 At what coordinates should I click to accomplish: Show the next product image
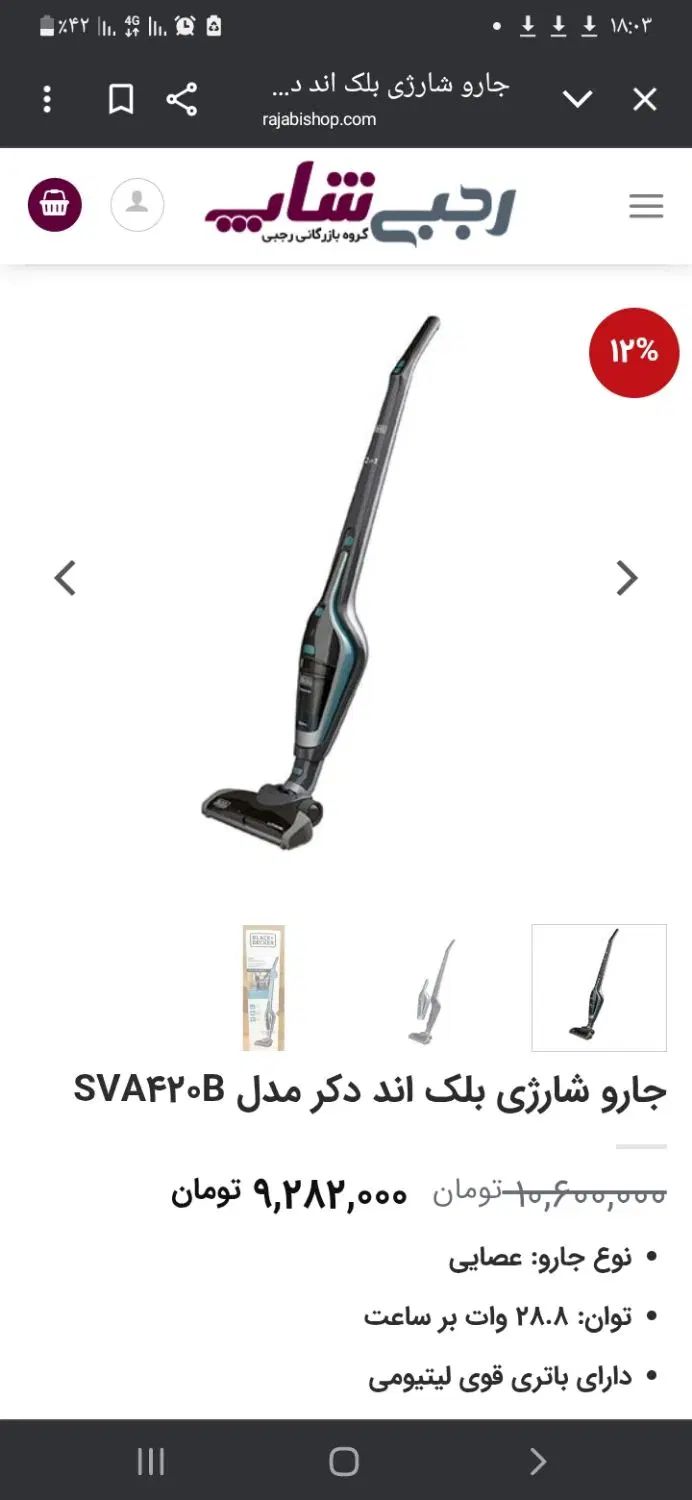coord(627,578)
